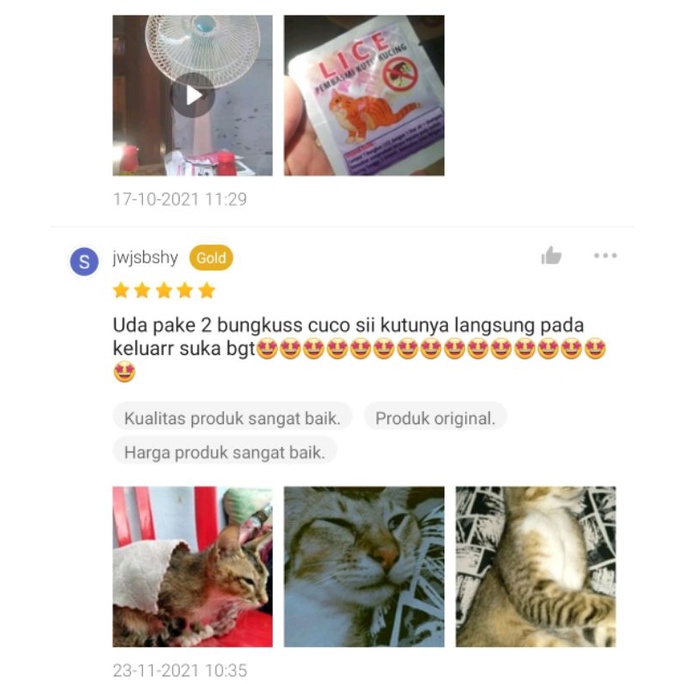The height and width of the screenshot is (684, 684).
Task: Play the review video with the fan
Action: tap(193, 95)
